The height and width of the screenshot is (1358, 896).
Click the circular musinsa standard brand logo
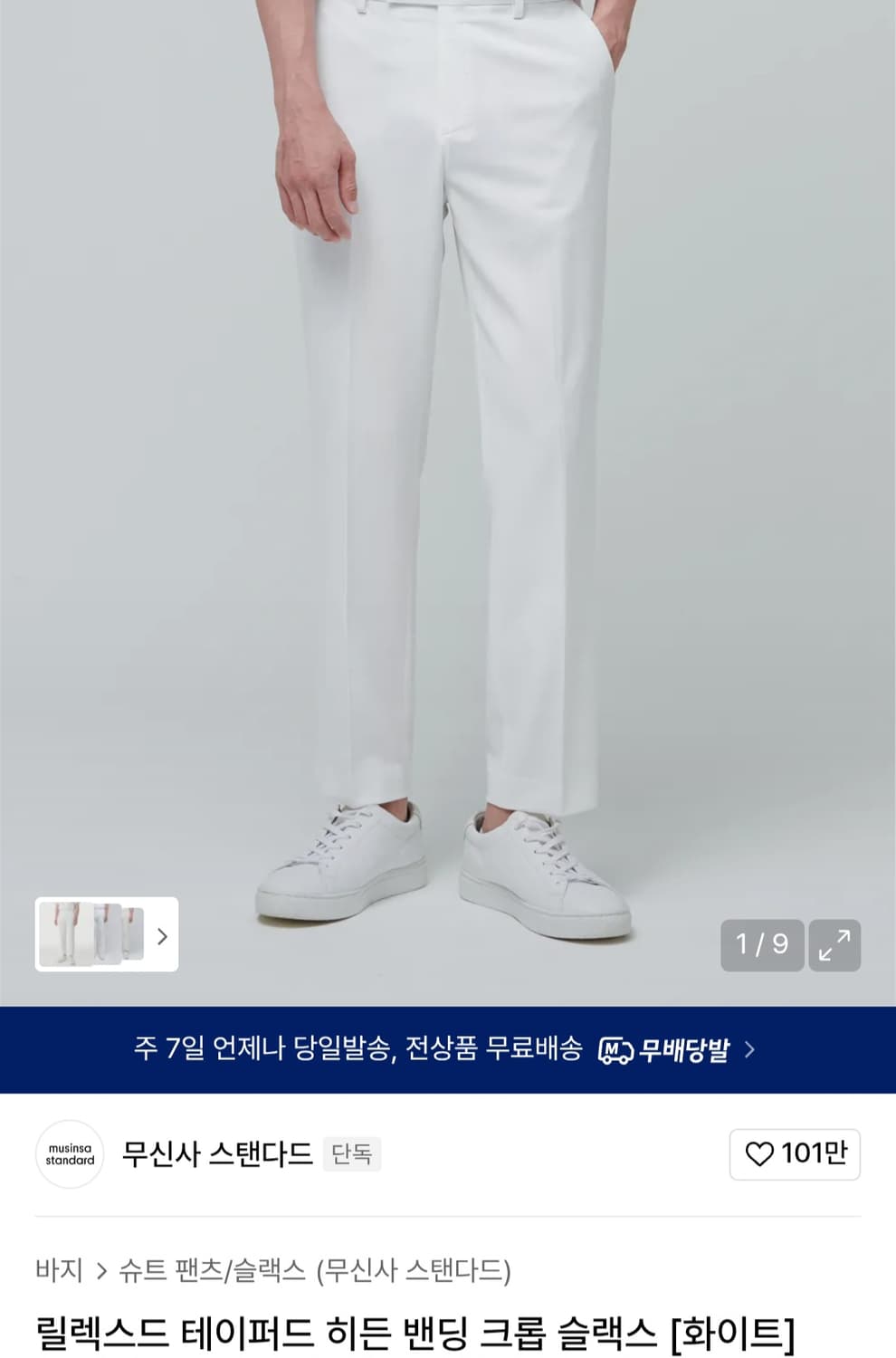[x=71, y=1152]
